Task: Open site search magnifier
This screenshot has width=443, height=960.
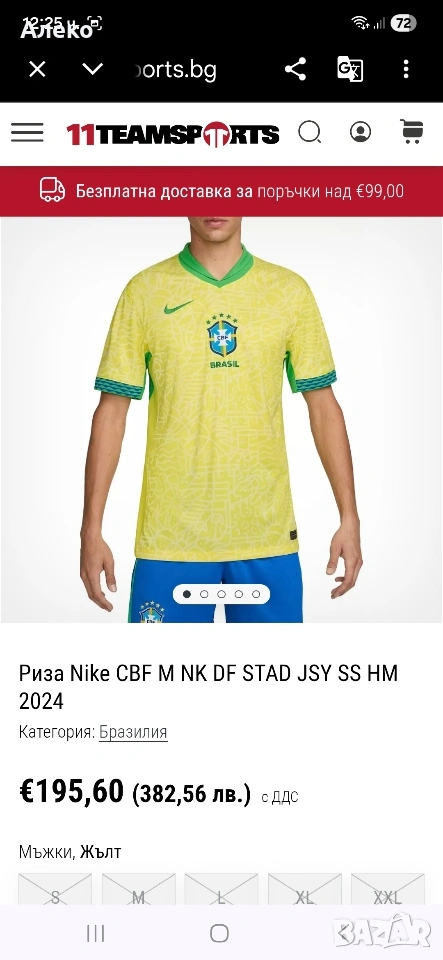Action: [310, 132]
